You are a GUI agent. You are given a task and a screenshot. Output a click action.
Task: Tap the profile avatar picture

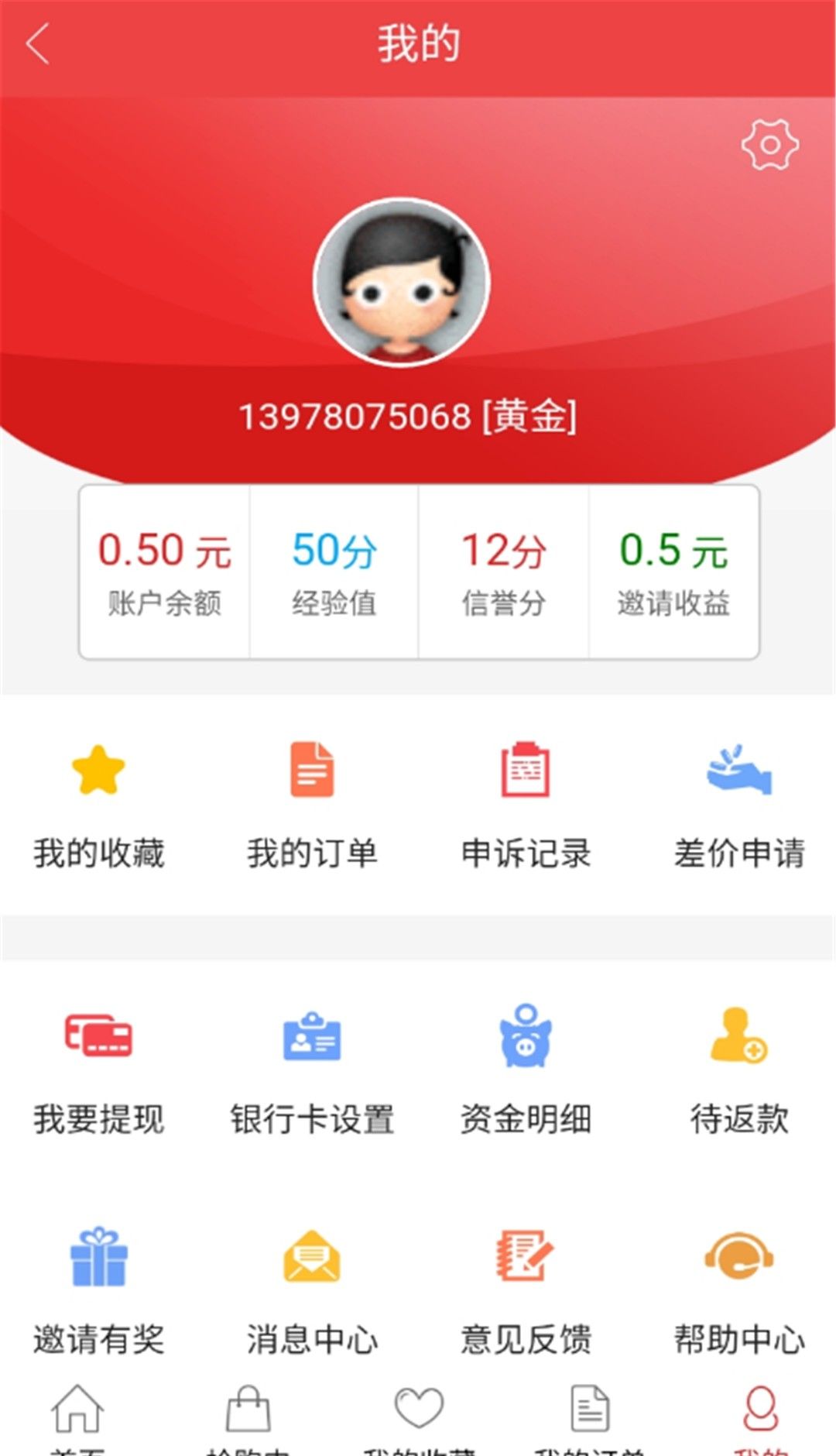click(x=401, y=283)
